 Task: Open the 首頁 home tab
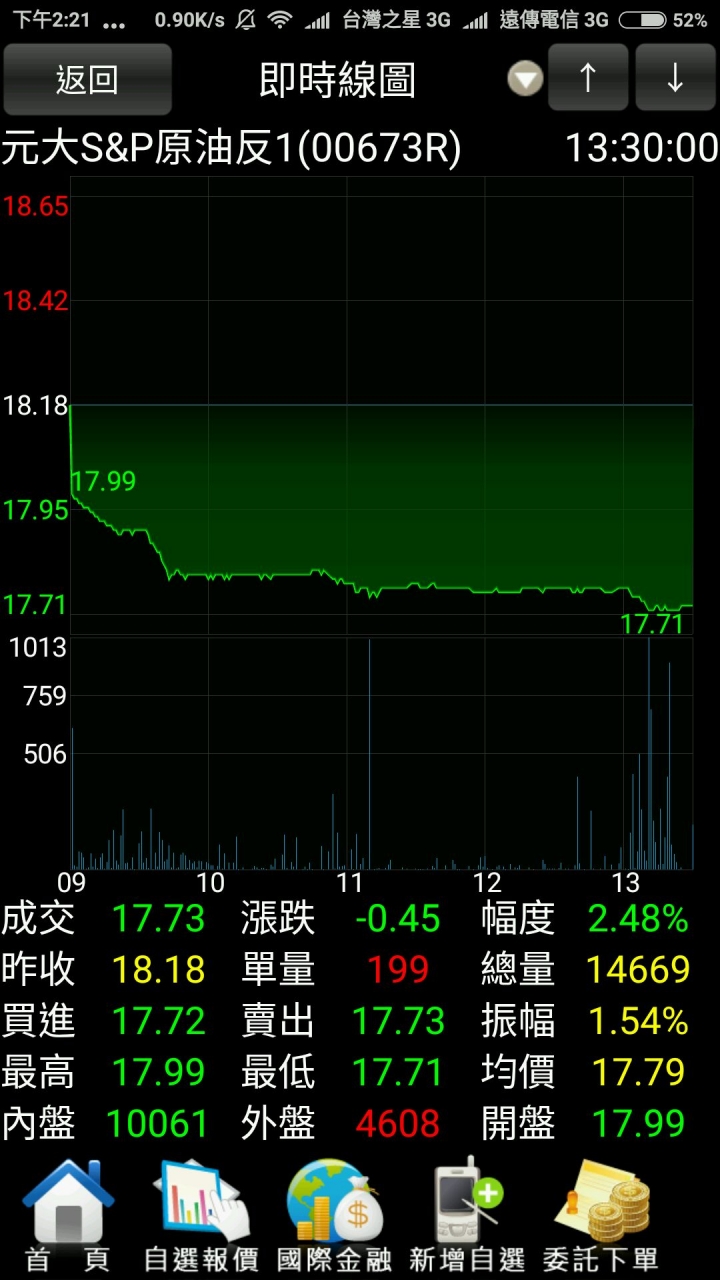[68, 1215]
